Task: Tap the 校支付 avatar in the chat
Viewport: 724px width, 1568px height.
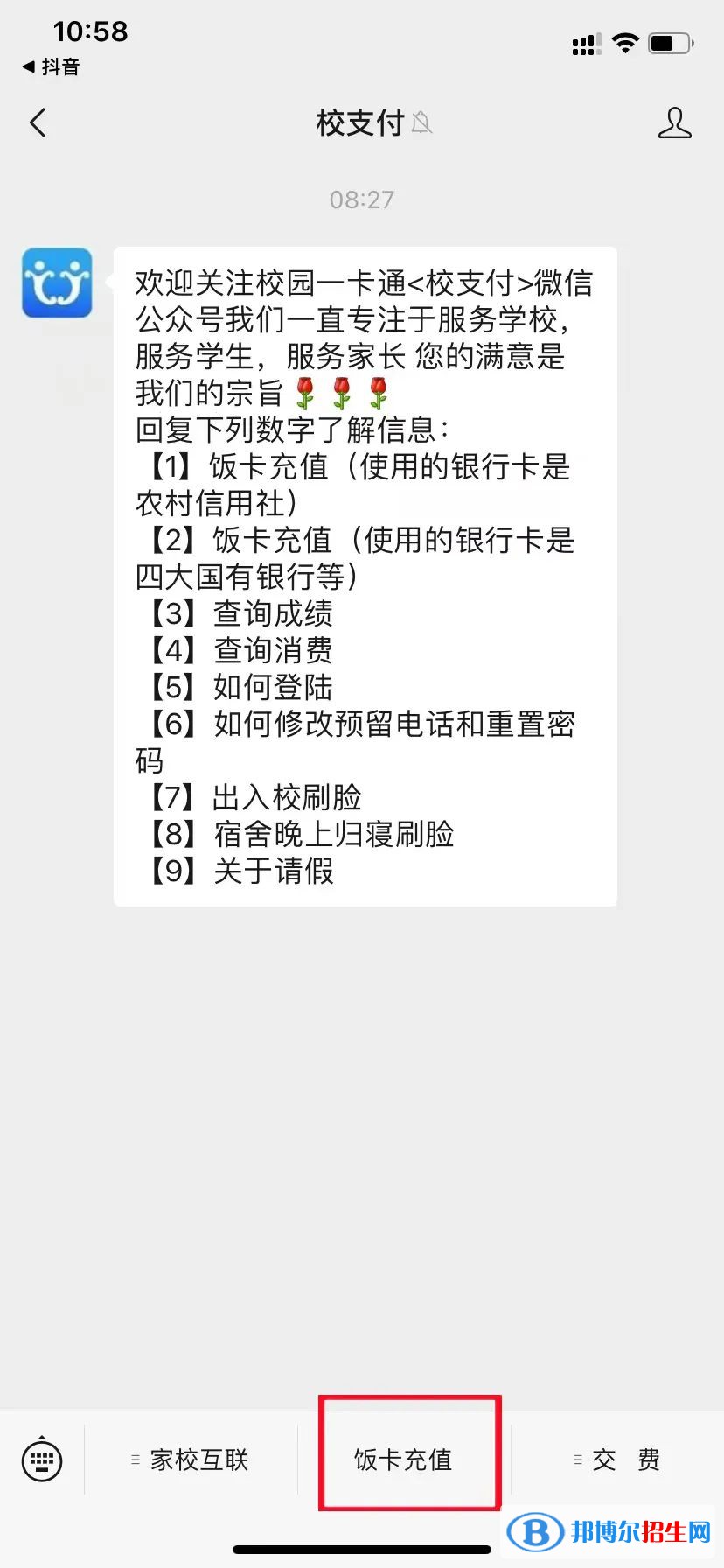Action: 57,283
